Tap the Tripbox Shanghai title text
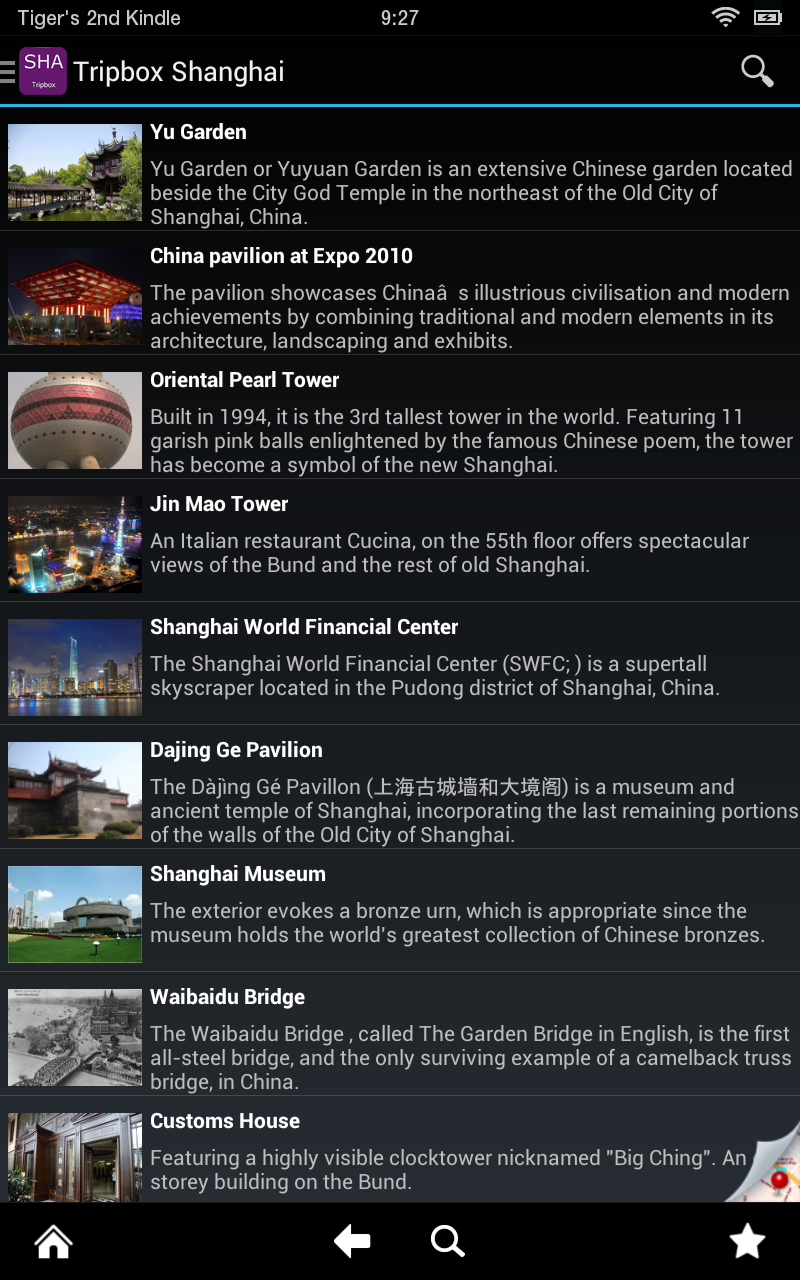 178,71
